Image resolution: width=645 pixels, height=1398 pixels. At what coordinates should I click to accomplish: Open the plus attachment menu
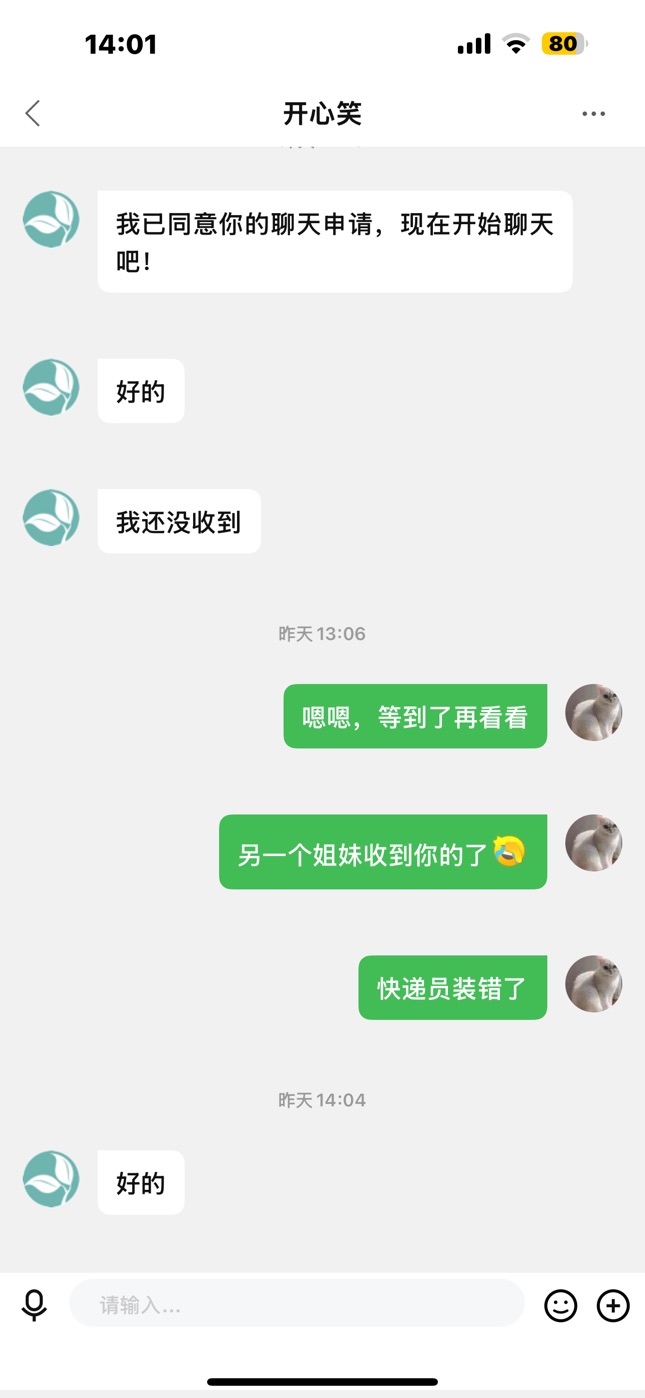click(x=613, y=1305)
